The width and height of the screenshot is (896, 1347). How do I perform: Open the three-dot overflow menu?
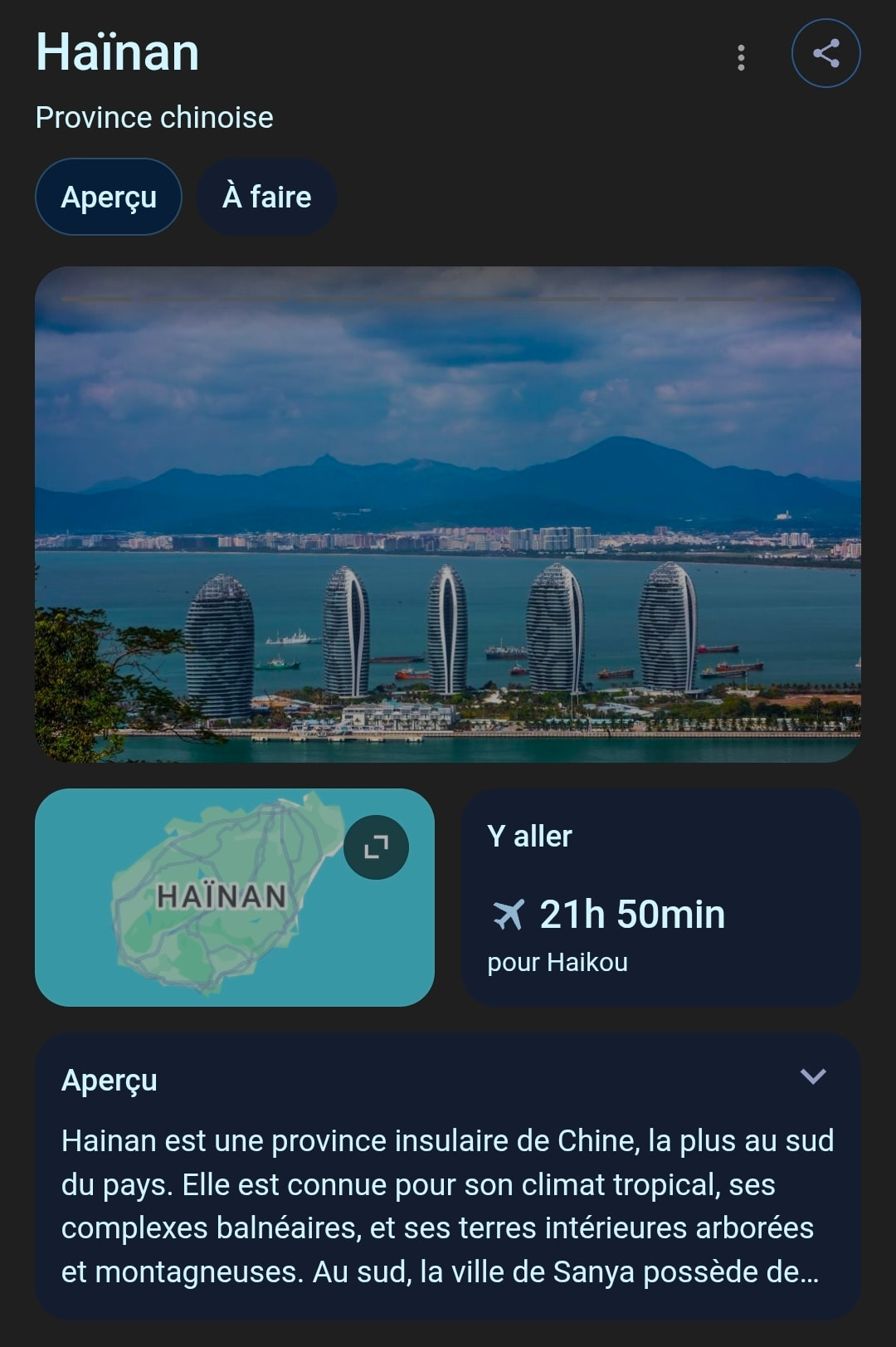[741, 57]
